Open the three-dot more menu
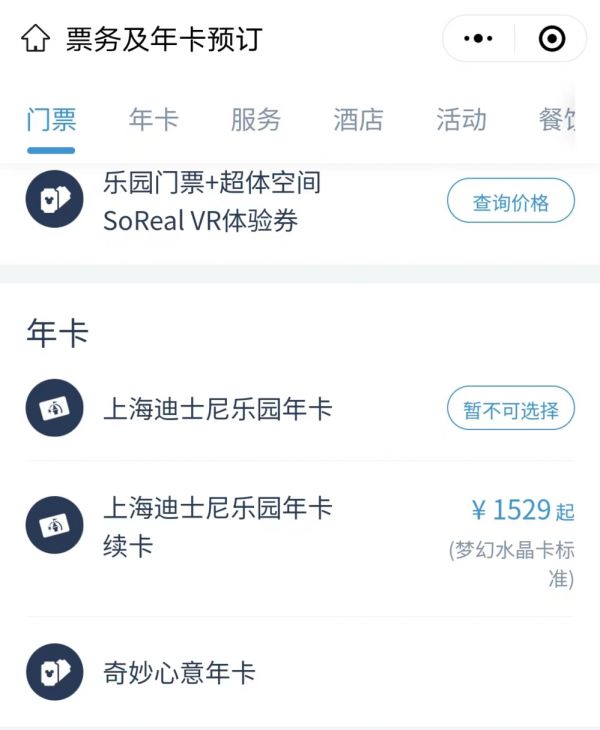The image size is (600, 730). pyautogui.click(x=479, y=39)
